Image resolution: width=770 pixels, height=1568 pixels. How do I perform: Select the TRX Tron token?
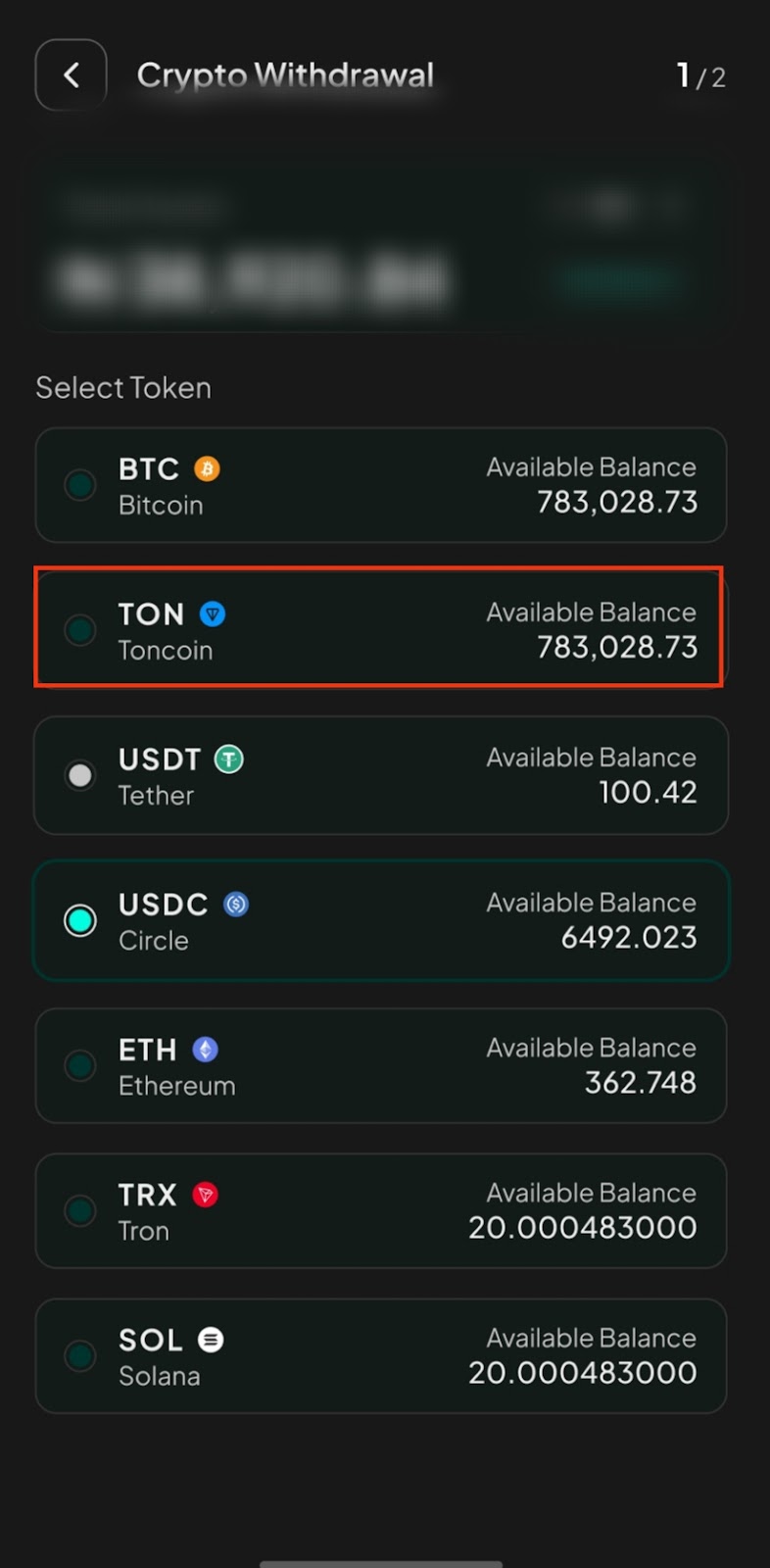coord(381,1210)
